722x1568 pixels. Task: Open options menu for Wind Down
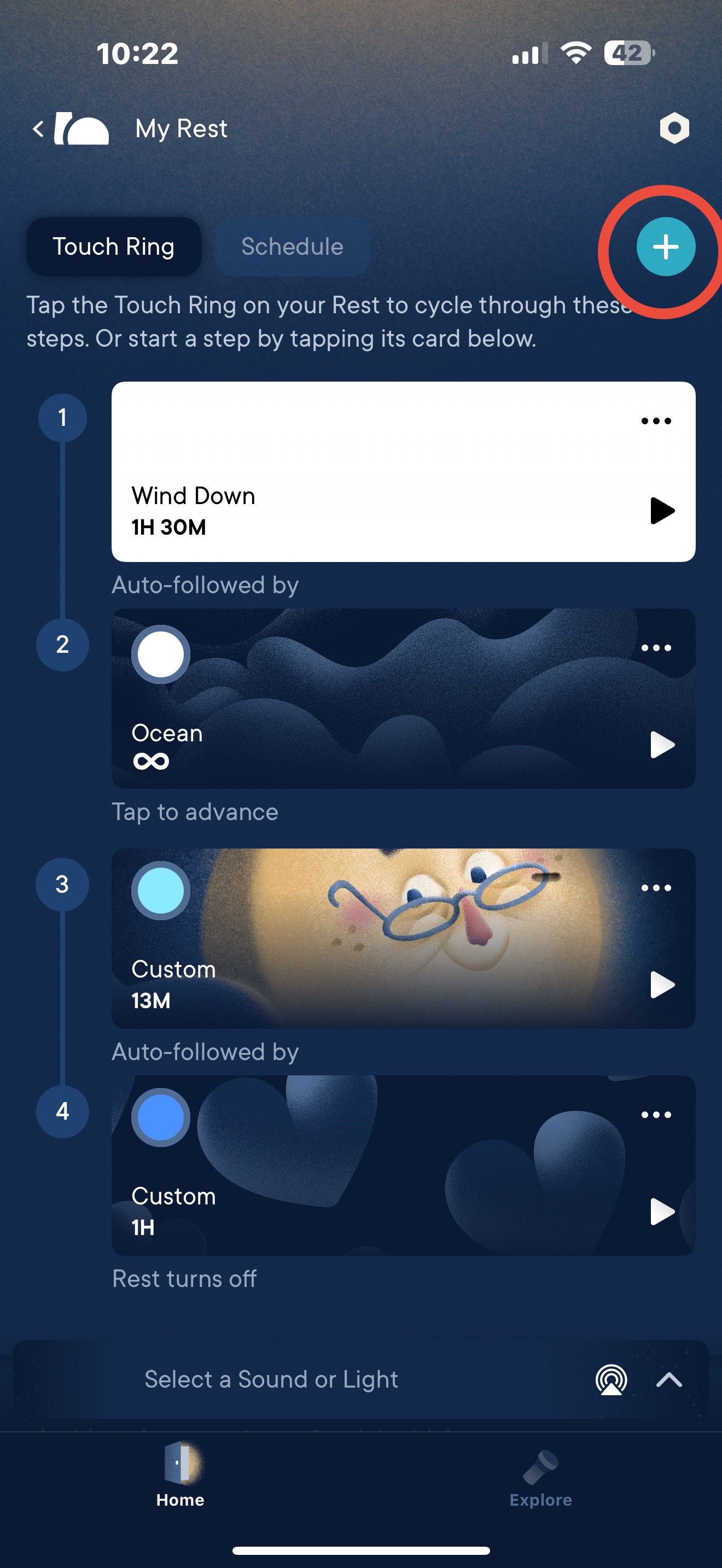point(656,421)
